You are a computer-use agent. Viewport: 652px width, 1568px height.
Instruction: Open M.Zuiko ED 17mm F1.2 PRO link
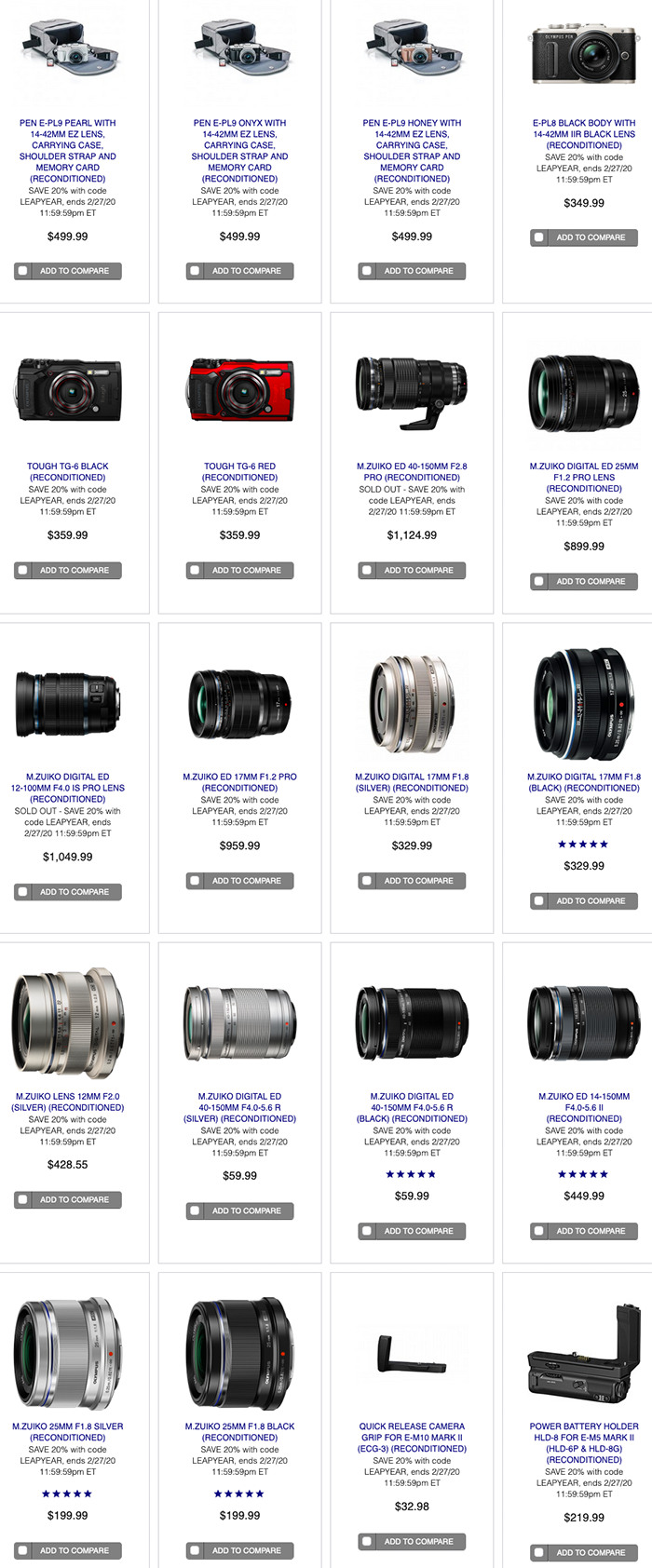[x=239, y=781]
